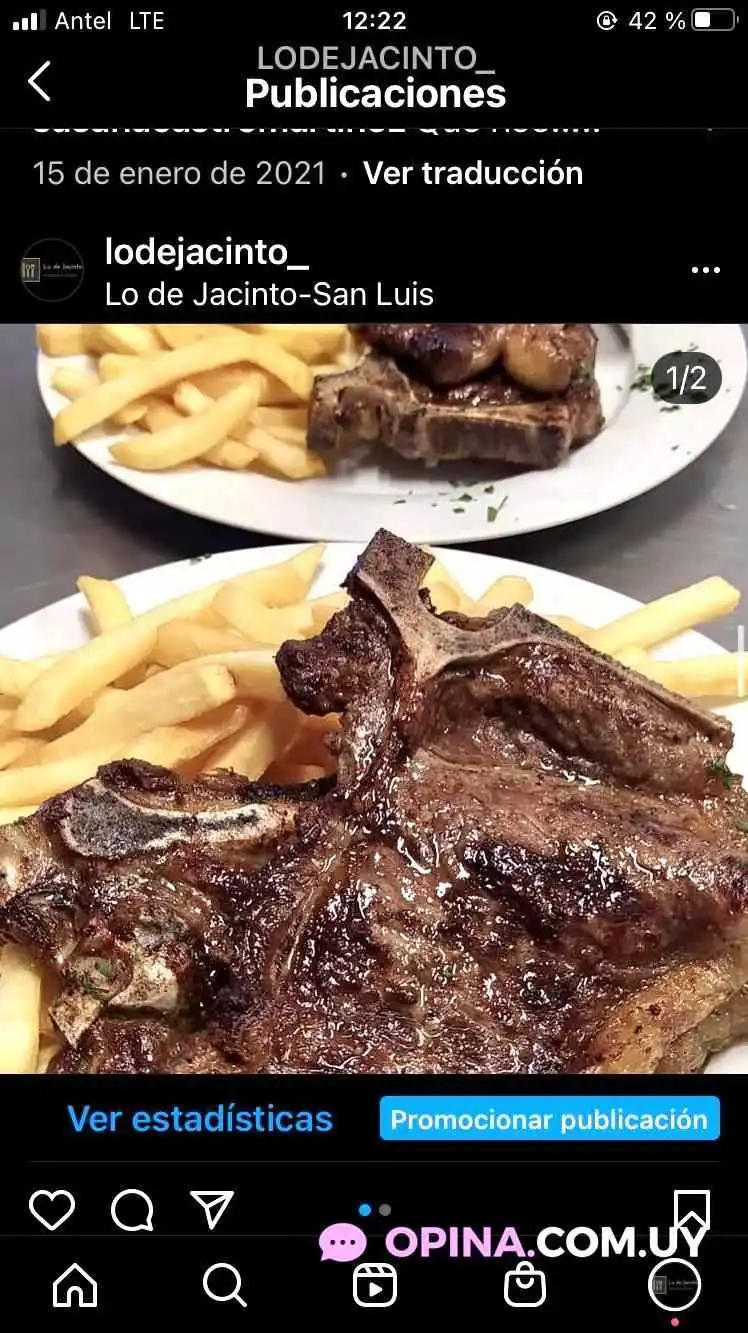Open lodejacinto_ avatar picture

pos(52,270)
